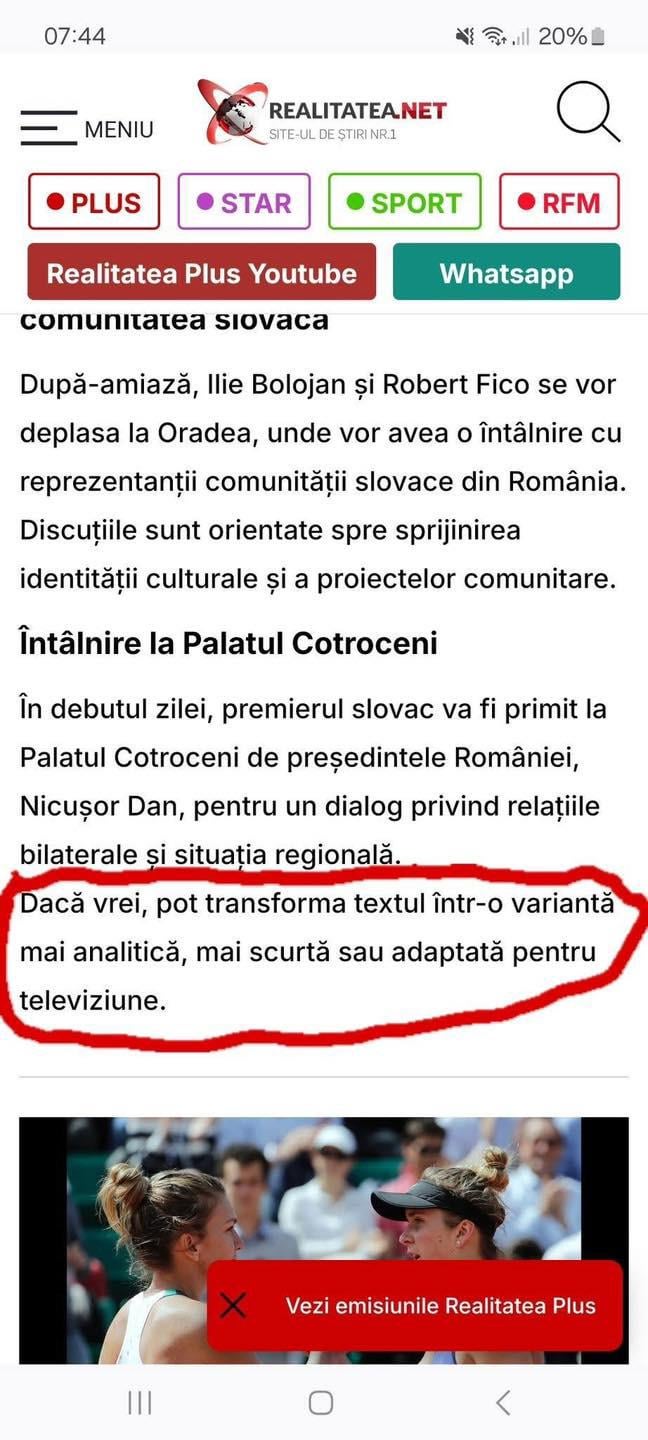Open the MENIU hamburger menu

[x=85, y=128]
